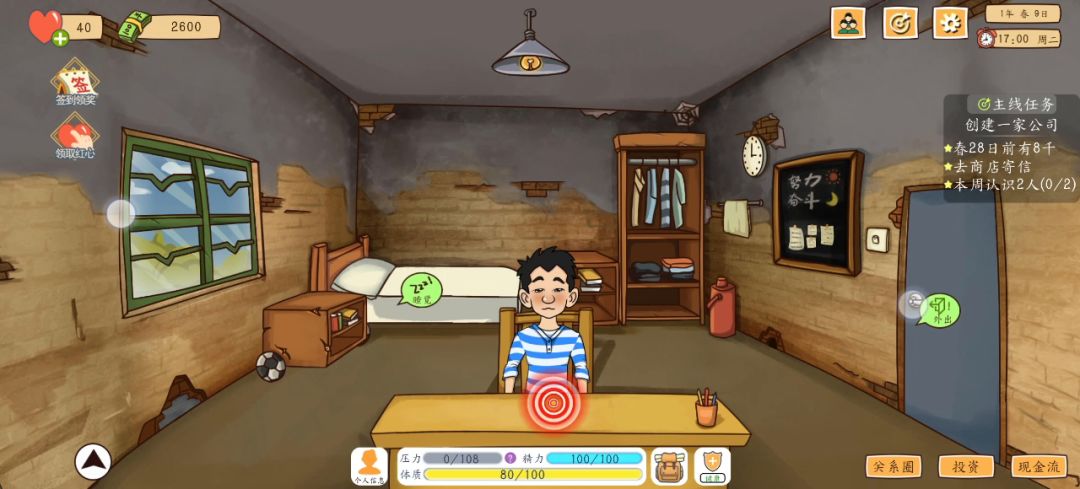
Task: Tap the 外出 go-out bubble by the door
Action: [940, 310]
